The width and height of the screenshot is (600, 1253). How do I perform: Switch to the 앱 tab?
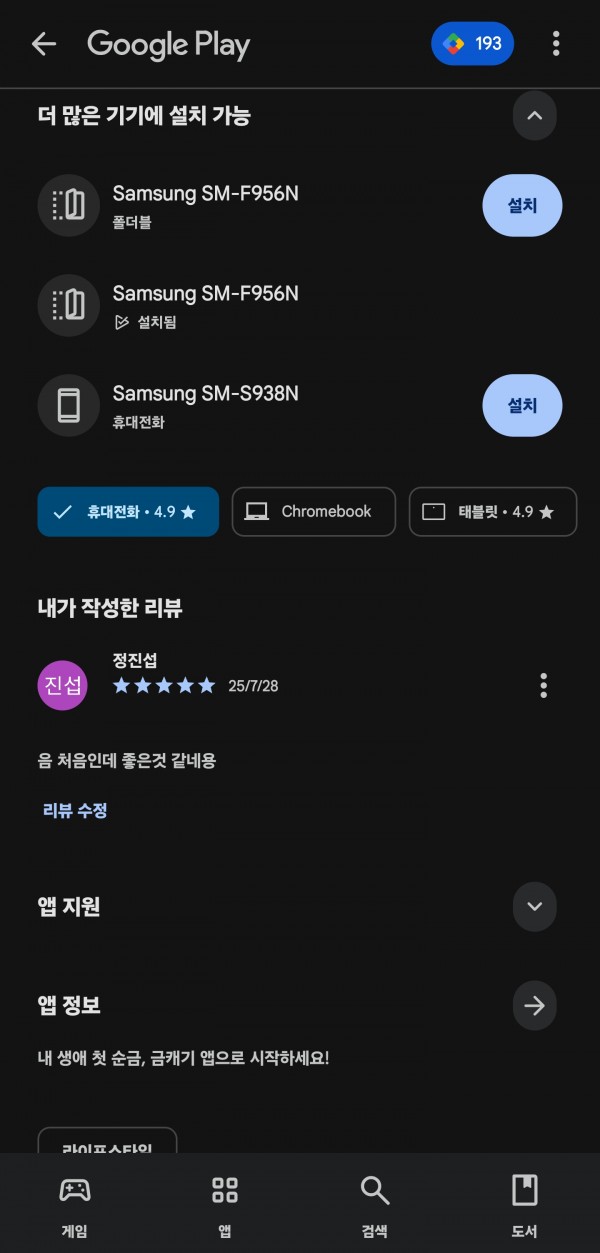coord(225,1205)
